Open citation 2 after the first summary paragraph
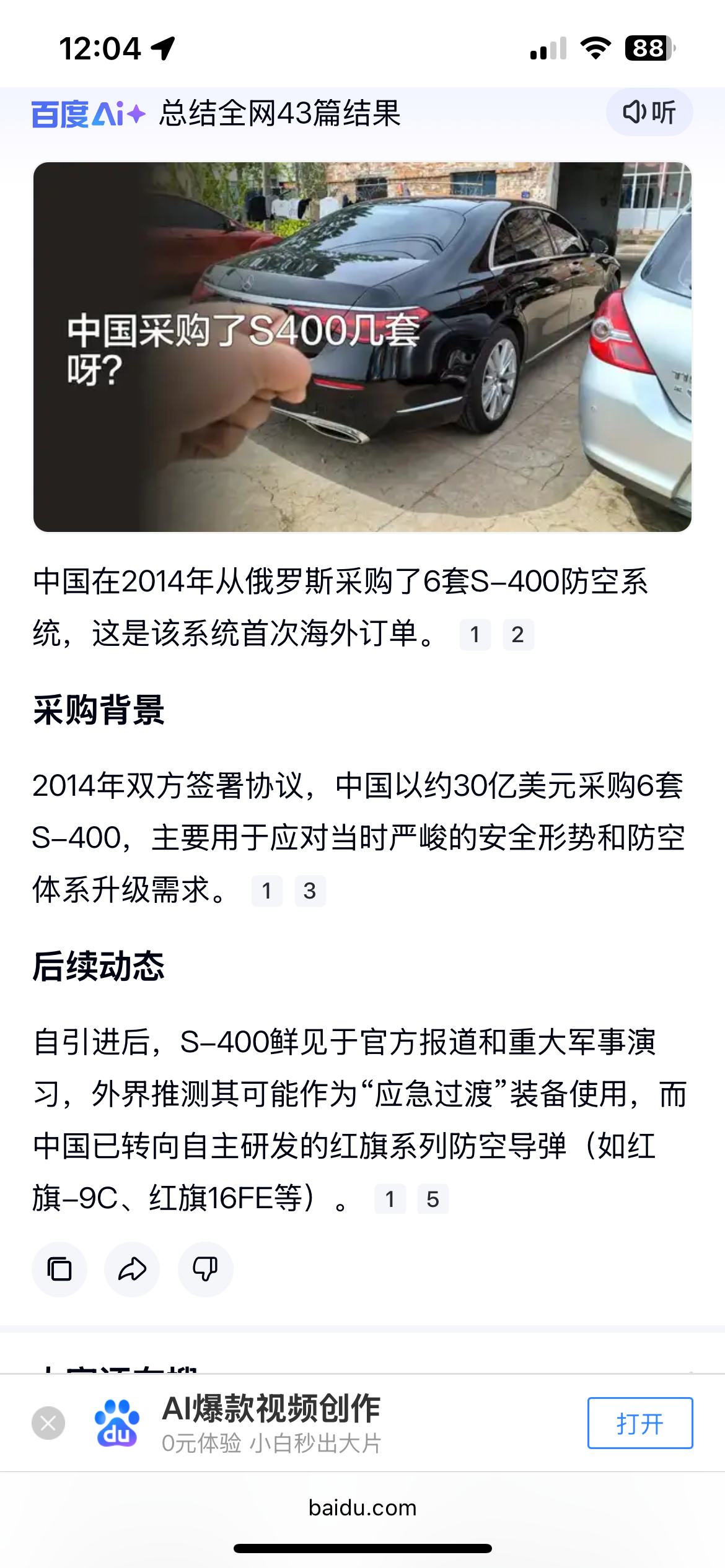 click(518, 635)
